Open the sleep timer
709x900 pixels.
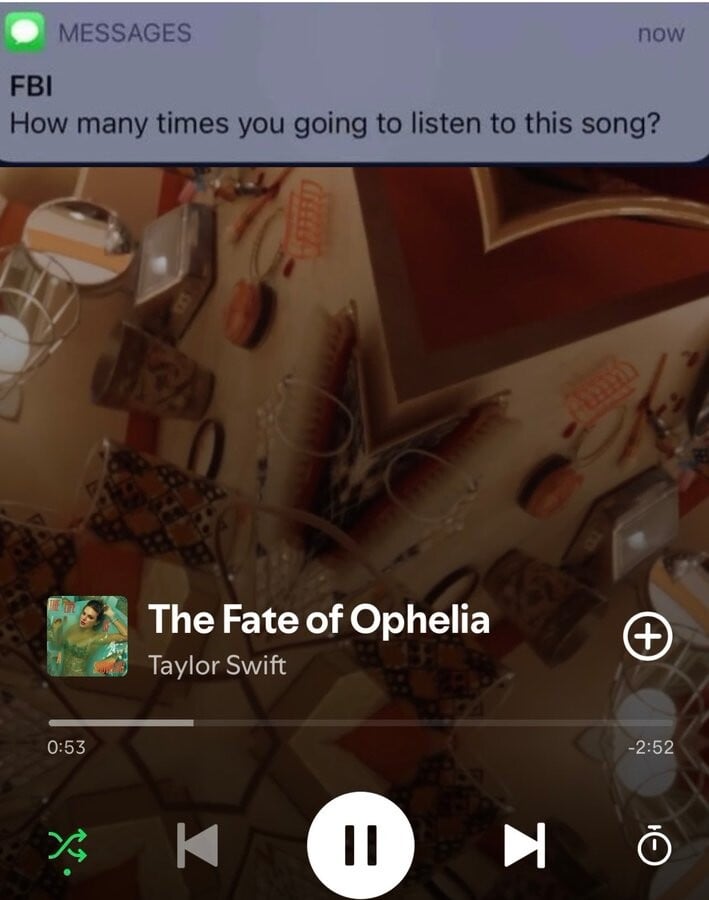tap(654, 846)
